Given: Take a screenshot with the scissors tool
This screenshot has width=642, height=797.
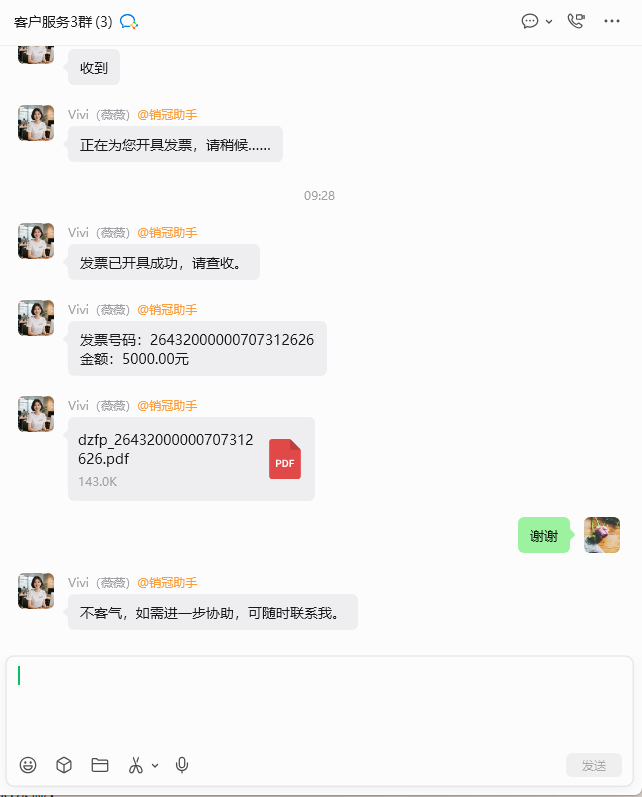Looking at the screenshot, I should (135, 765).
